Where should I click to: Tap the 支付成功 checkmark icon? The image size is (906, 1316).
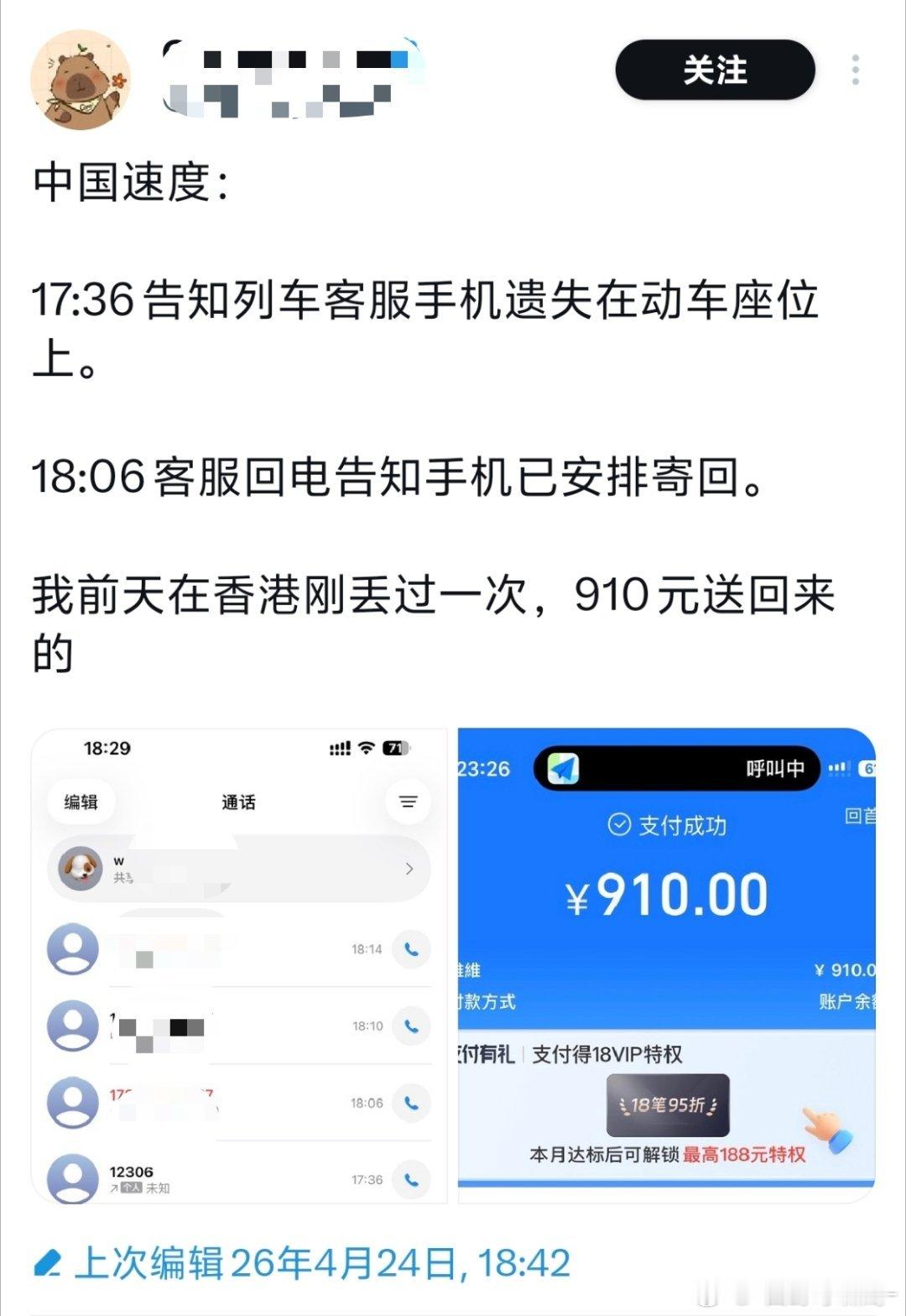(618, 825)
